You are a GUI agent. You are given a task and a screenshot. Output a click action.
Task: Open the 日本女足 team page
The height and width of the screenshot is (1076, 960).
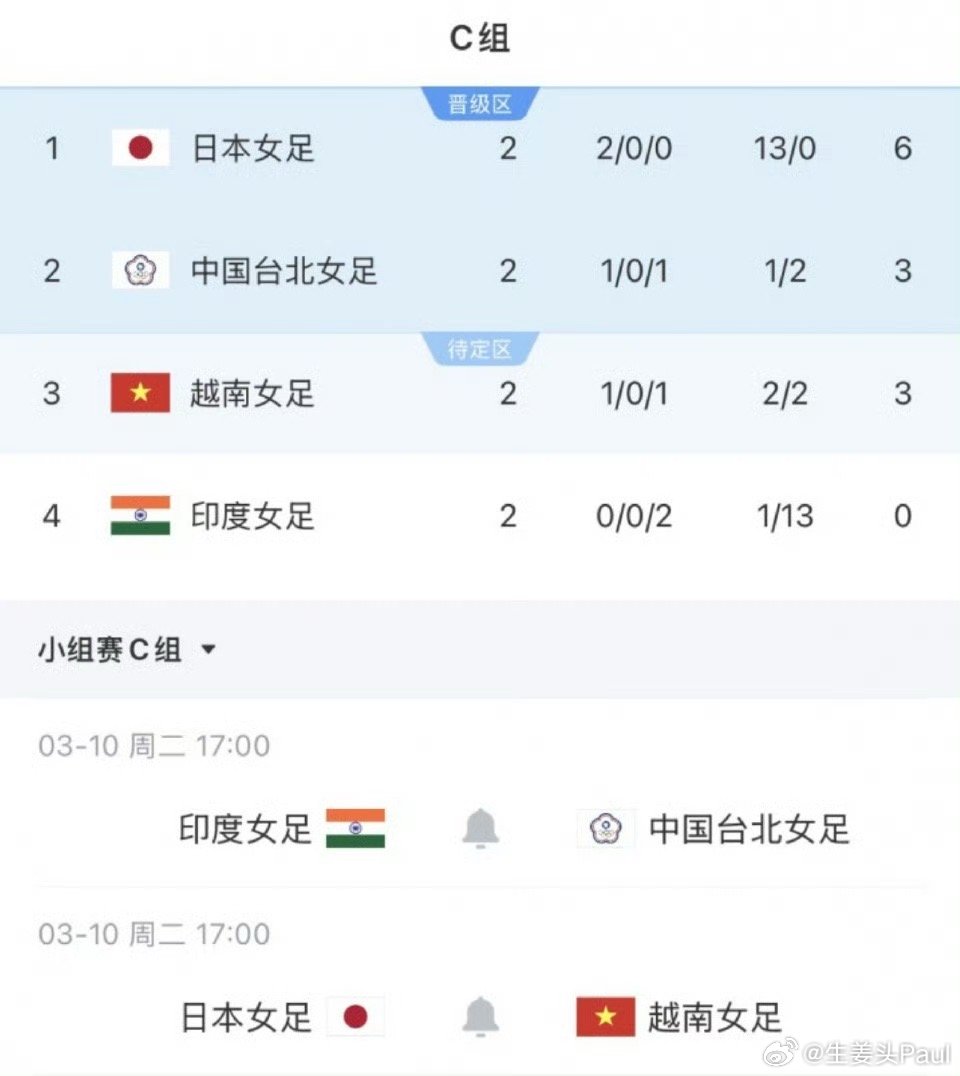click(x=252, y=149)
